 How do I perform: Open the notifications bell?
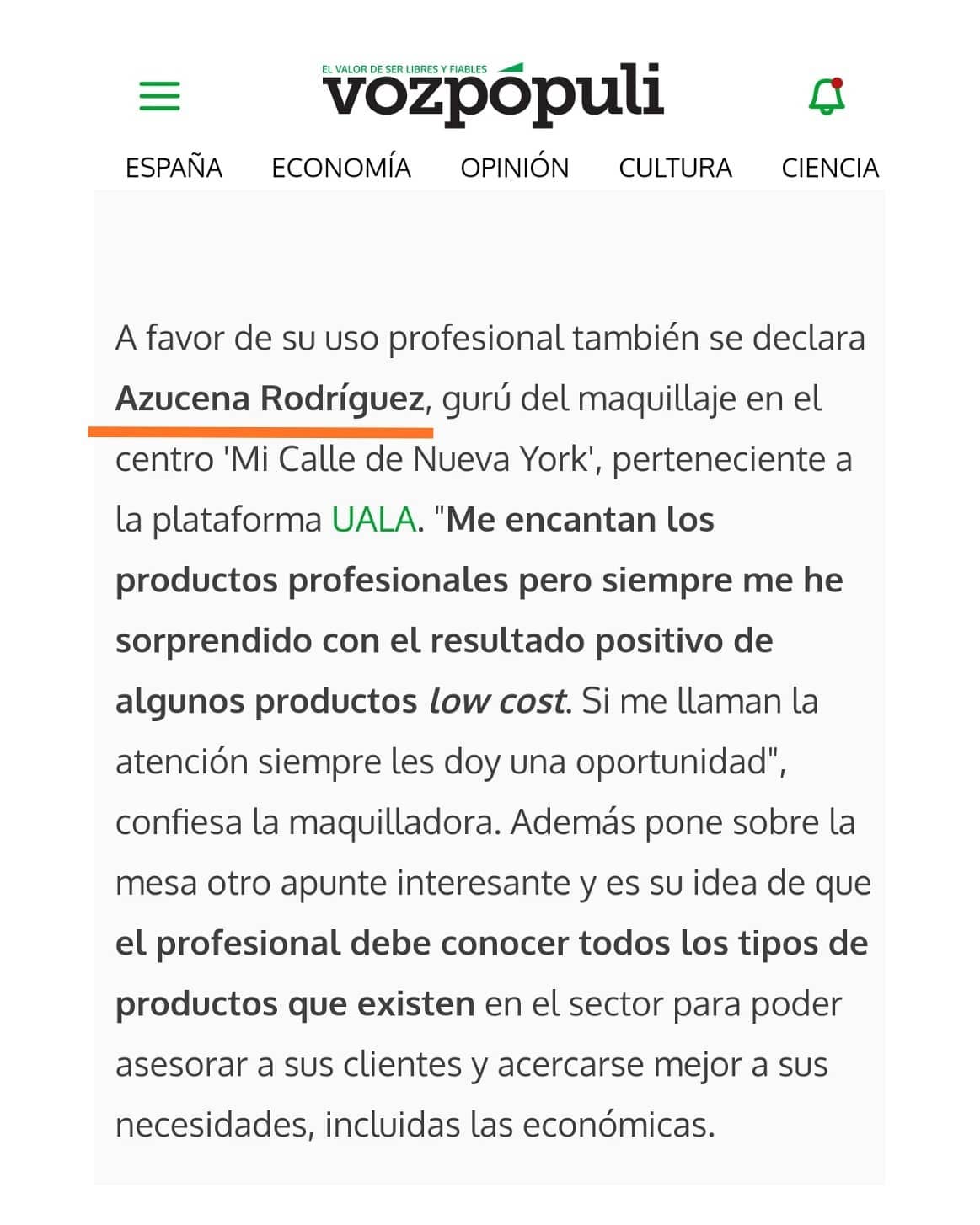[827, 97]
